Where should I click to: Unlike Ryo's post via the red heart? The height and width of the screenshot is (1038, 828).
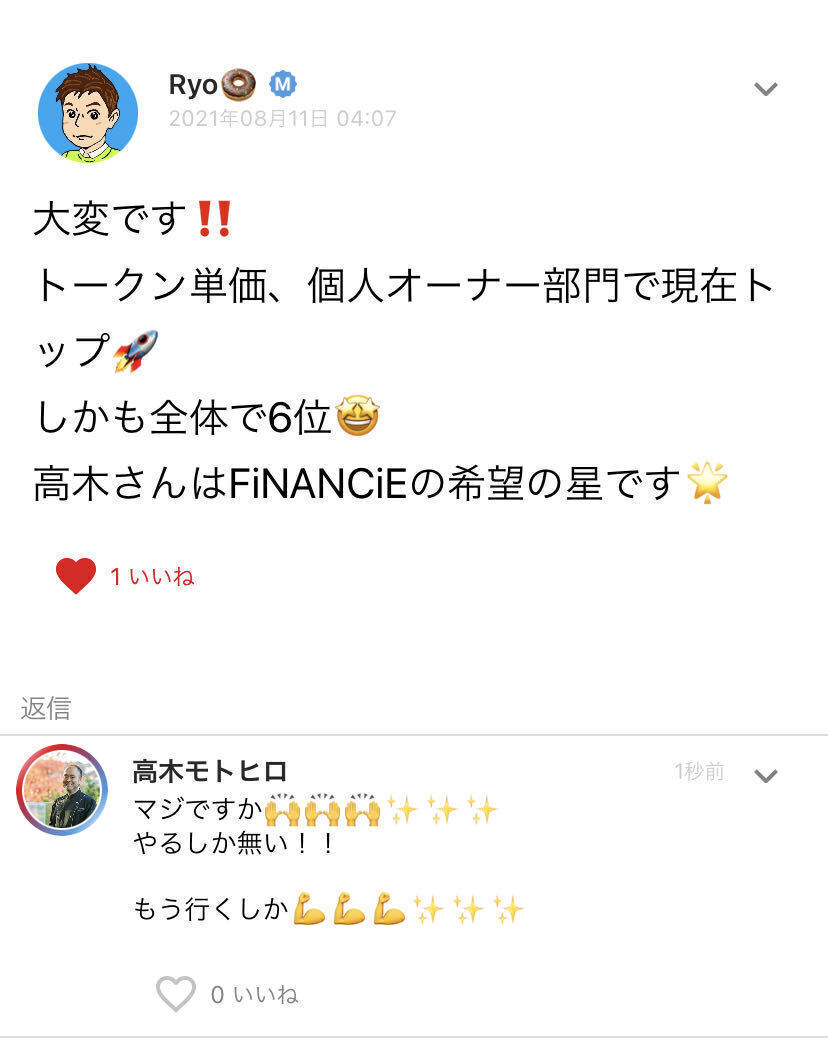[x=76, y=576]
